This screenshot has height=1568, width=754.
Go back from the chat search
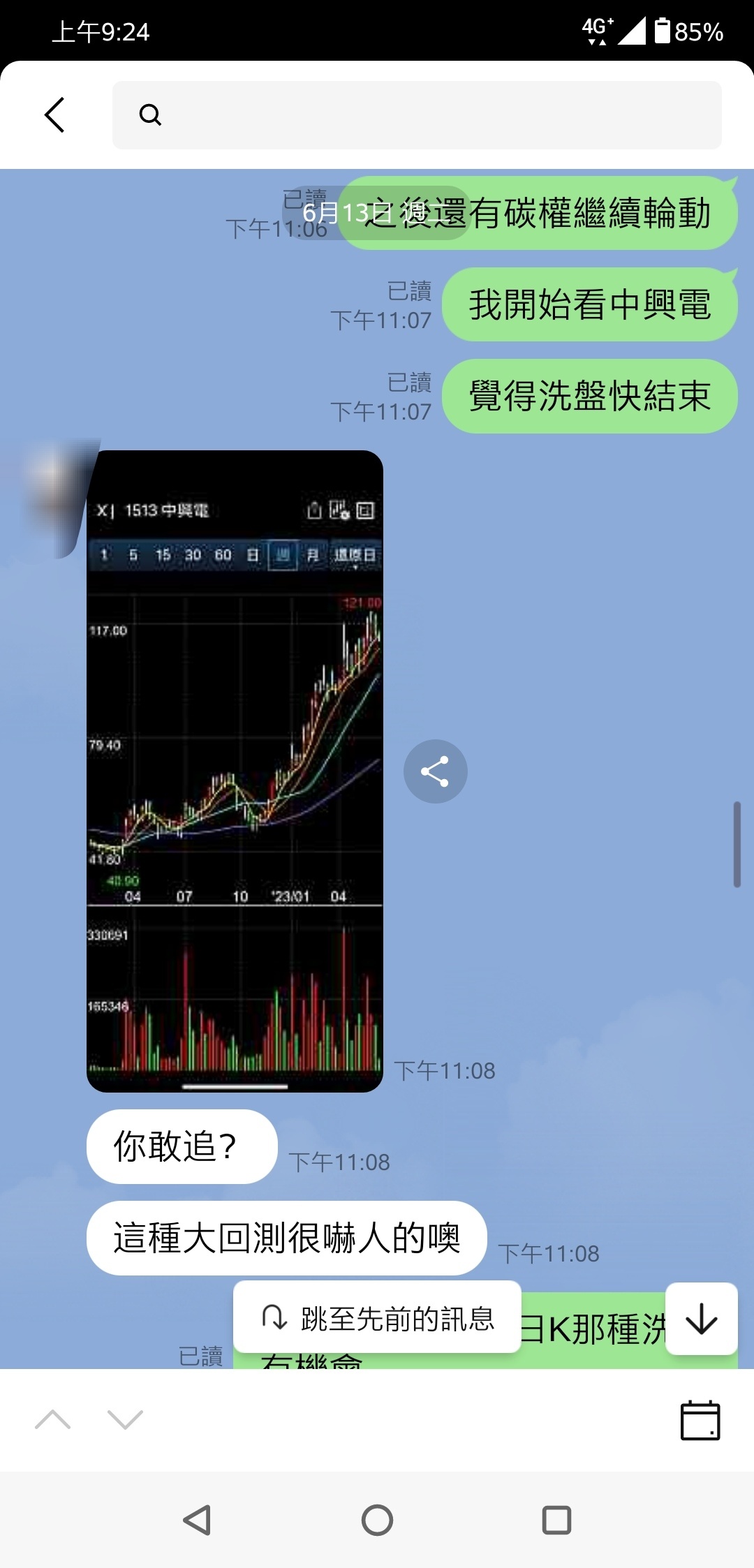54,114
